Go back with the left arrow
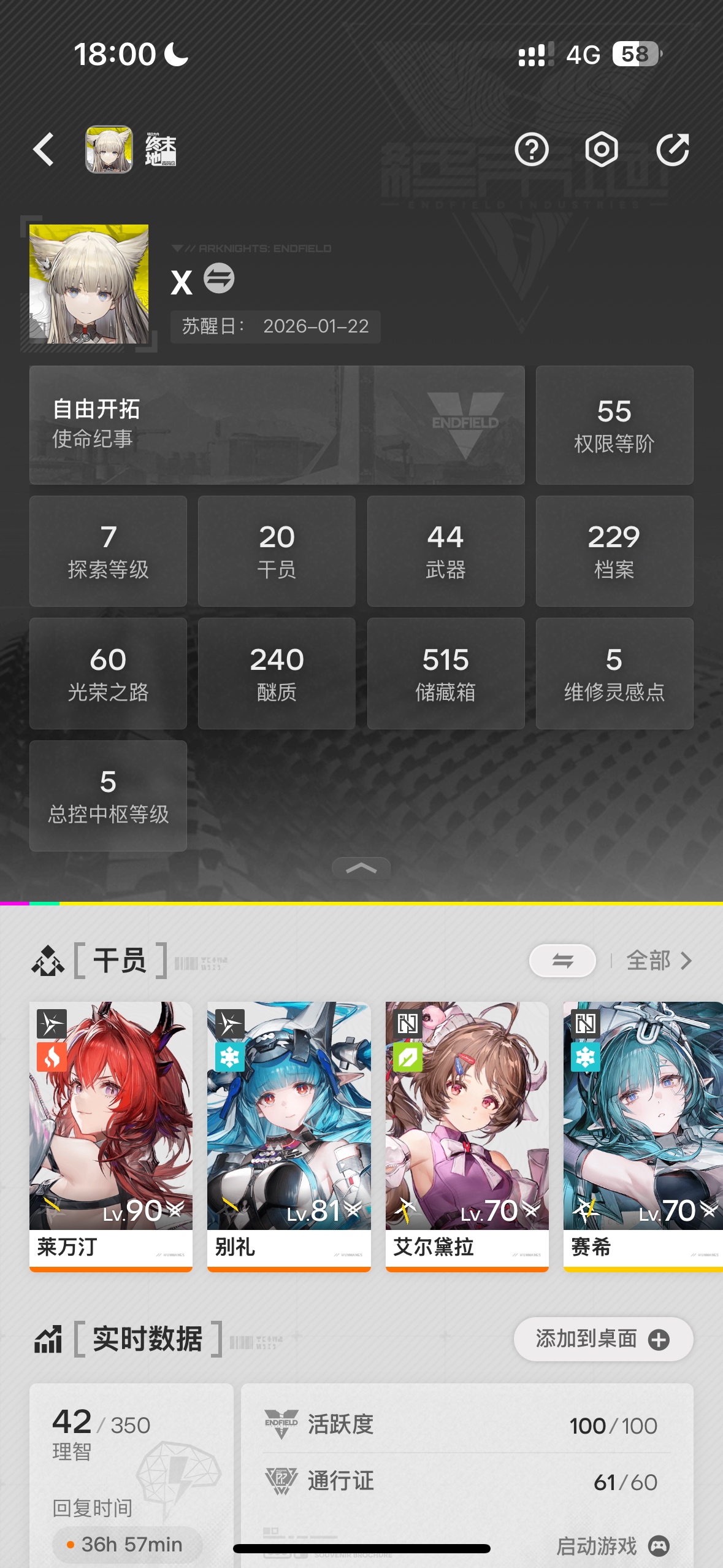The height and width of the screenshot is (1568, 723). click(44, 150)
